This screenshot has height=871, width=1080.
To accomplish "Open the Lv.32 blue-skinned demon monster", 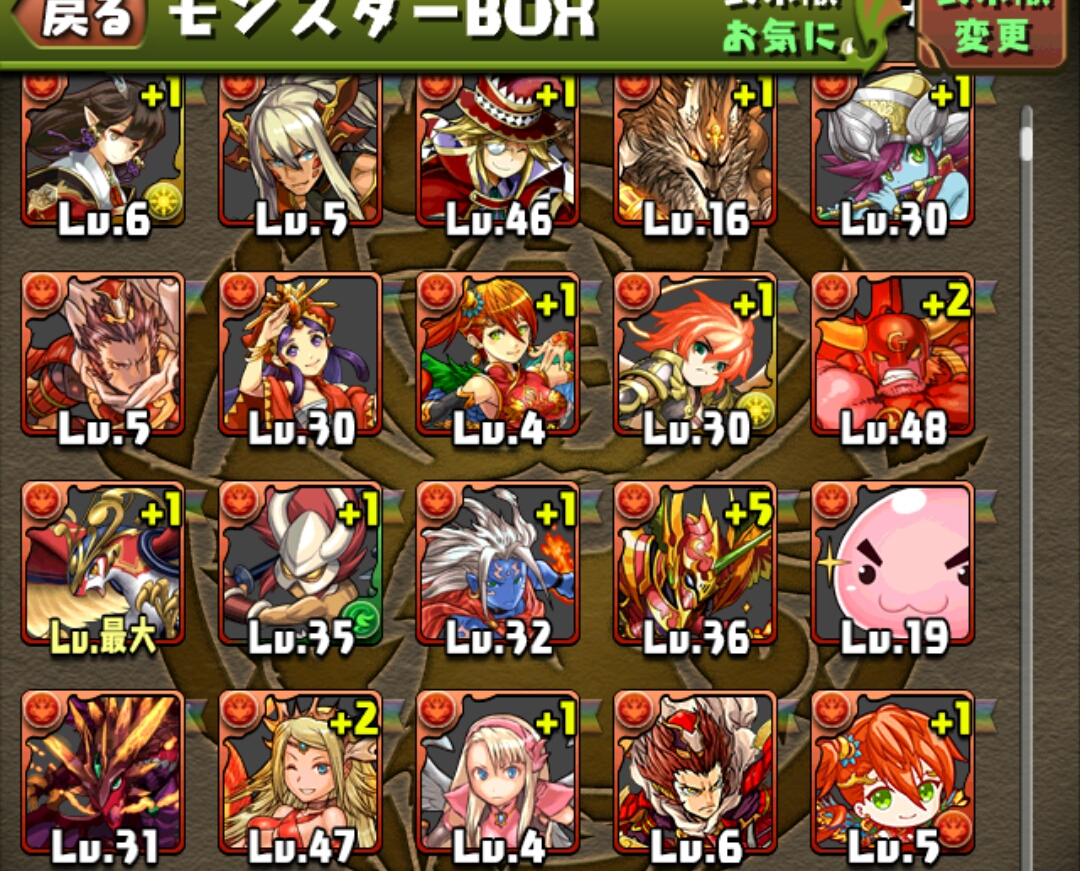I will [498, 565].
